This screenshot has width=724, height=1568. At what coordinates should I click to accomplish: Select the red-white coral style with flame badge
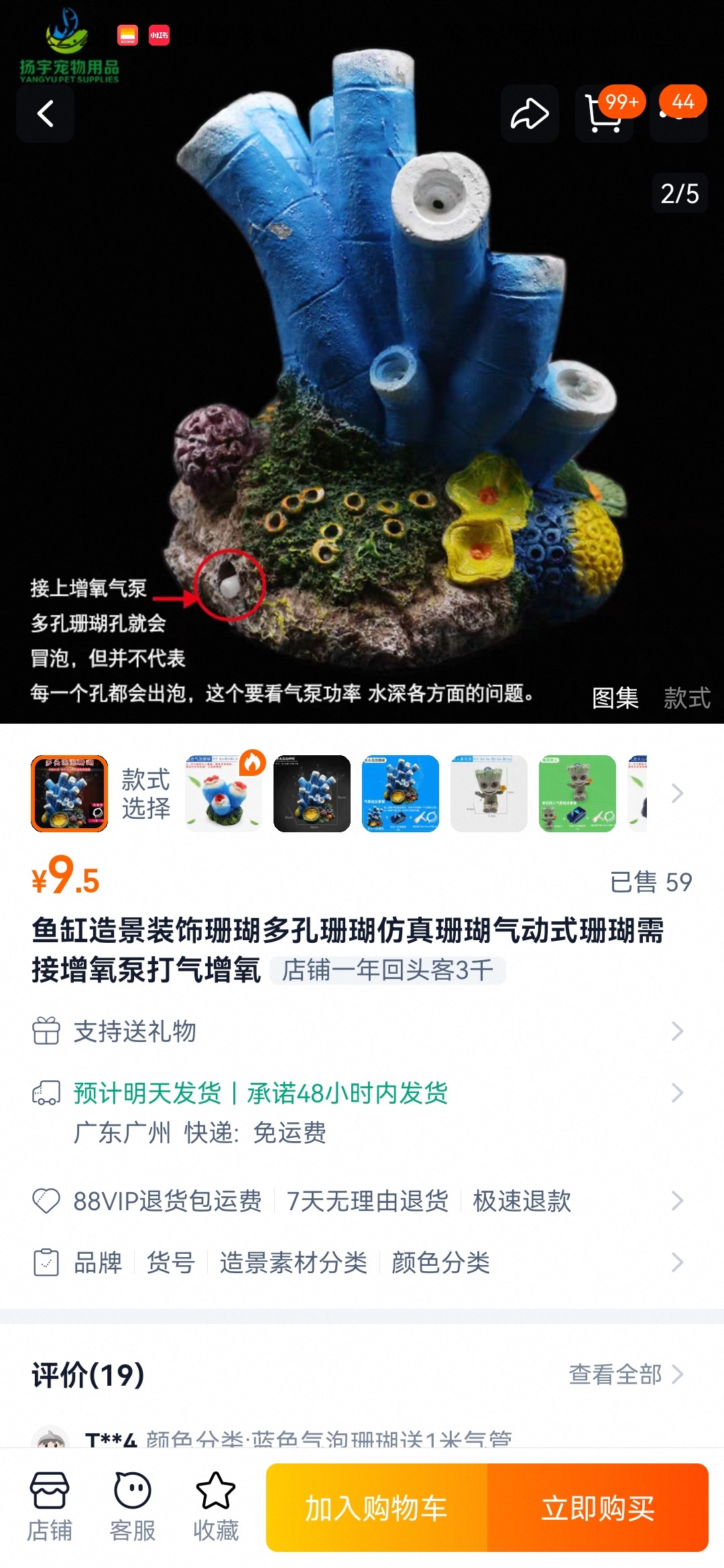[223, 793]
